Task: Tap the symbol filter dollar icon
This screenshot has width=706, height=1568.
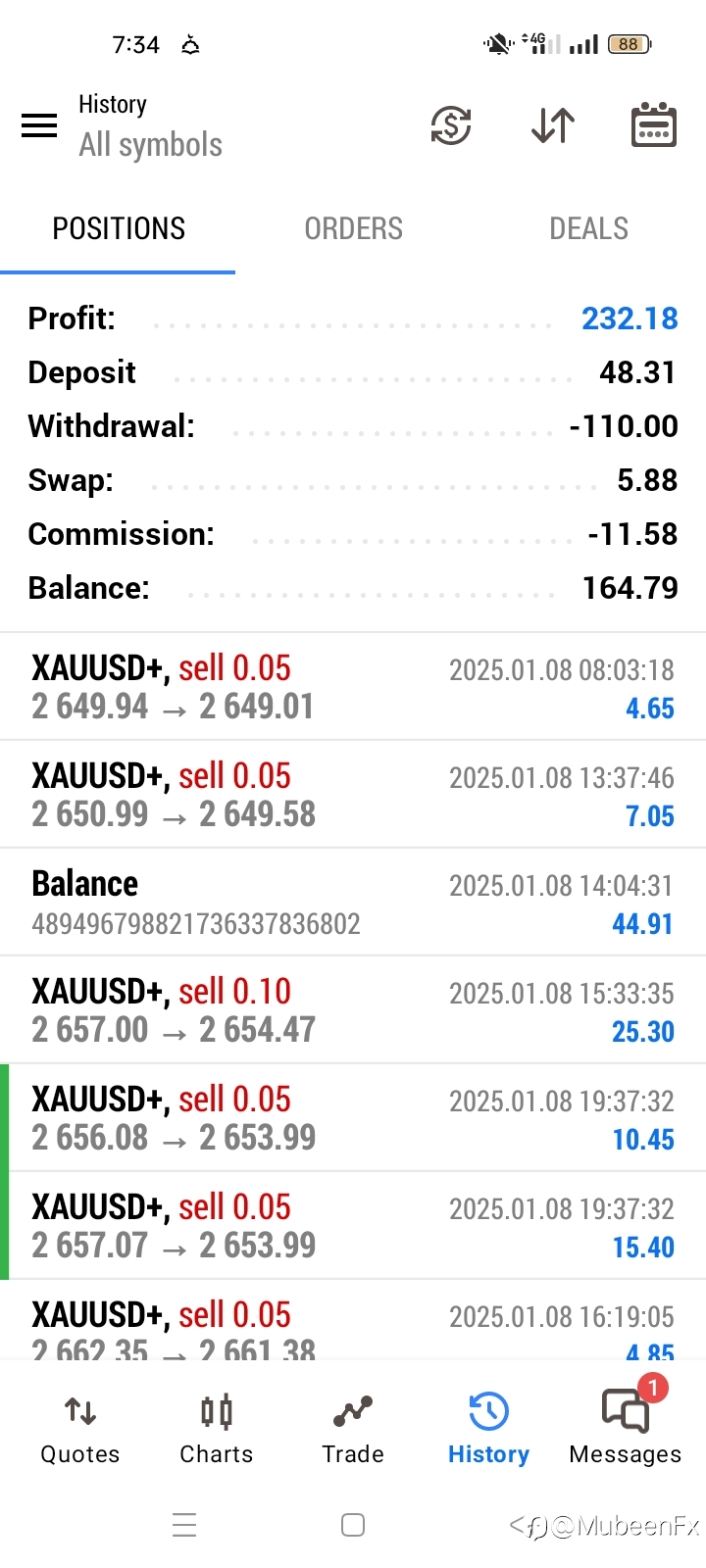Action: click(451, 125)
